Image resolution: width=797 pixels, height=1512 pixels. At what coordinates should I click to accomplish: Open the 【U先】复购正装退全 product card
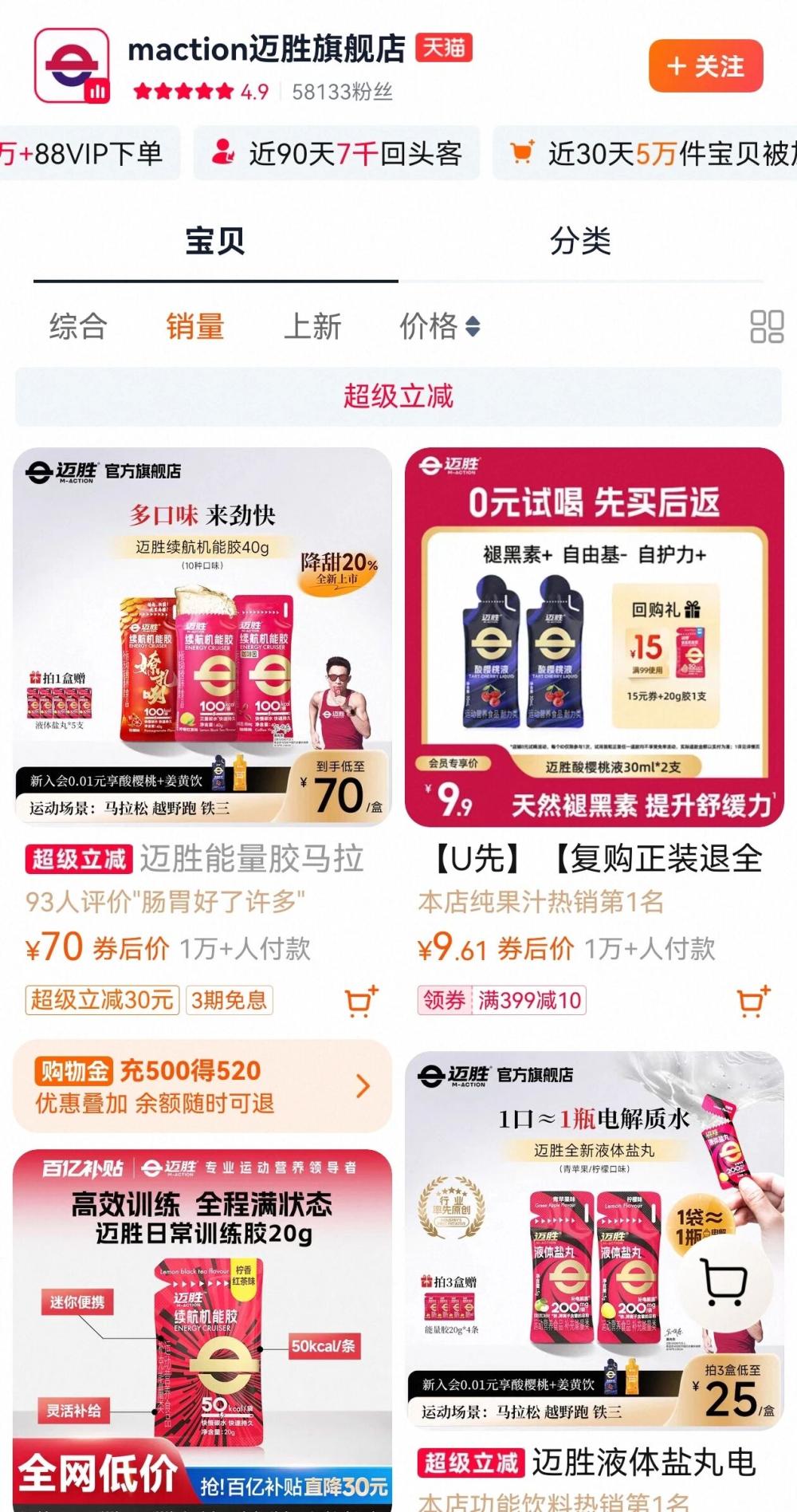[x=594, y=638]
